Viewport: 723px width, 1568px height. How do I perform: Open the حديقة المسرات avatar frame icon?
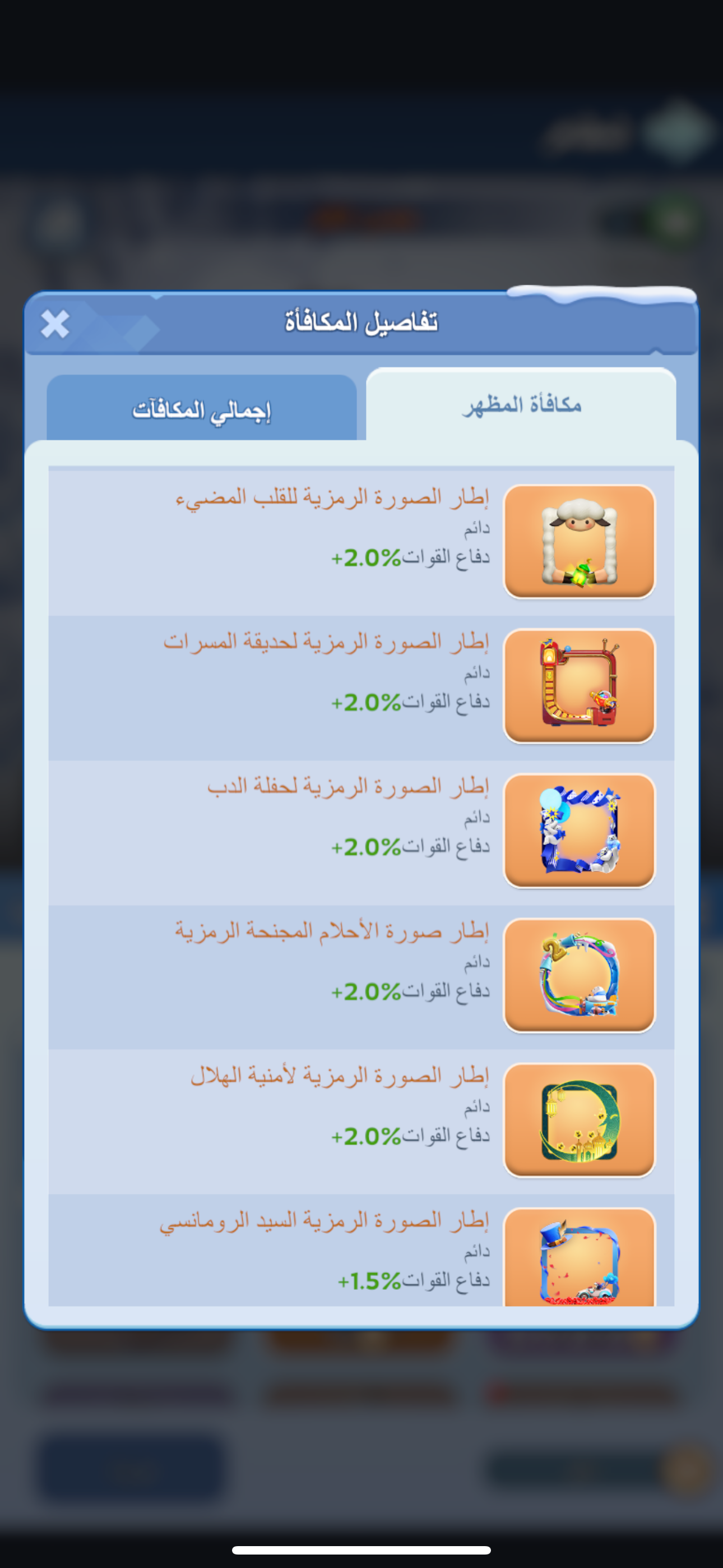[x=580, y=686]
